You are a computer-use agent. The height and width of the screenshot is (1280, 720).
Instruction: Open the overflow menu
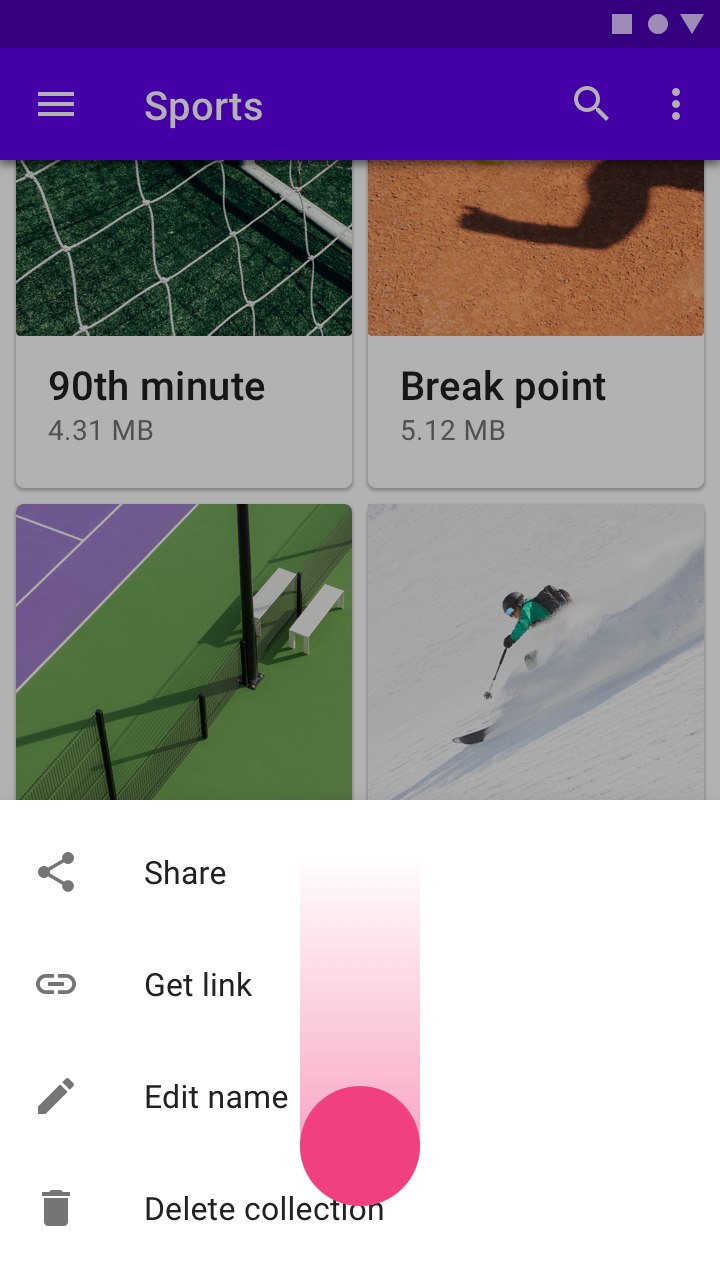coord(676,104)
